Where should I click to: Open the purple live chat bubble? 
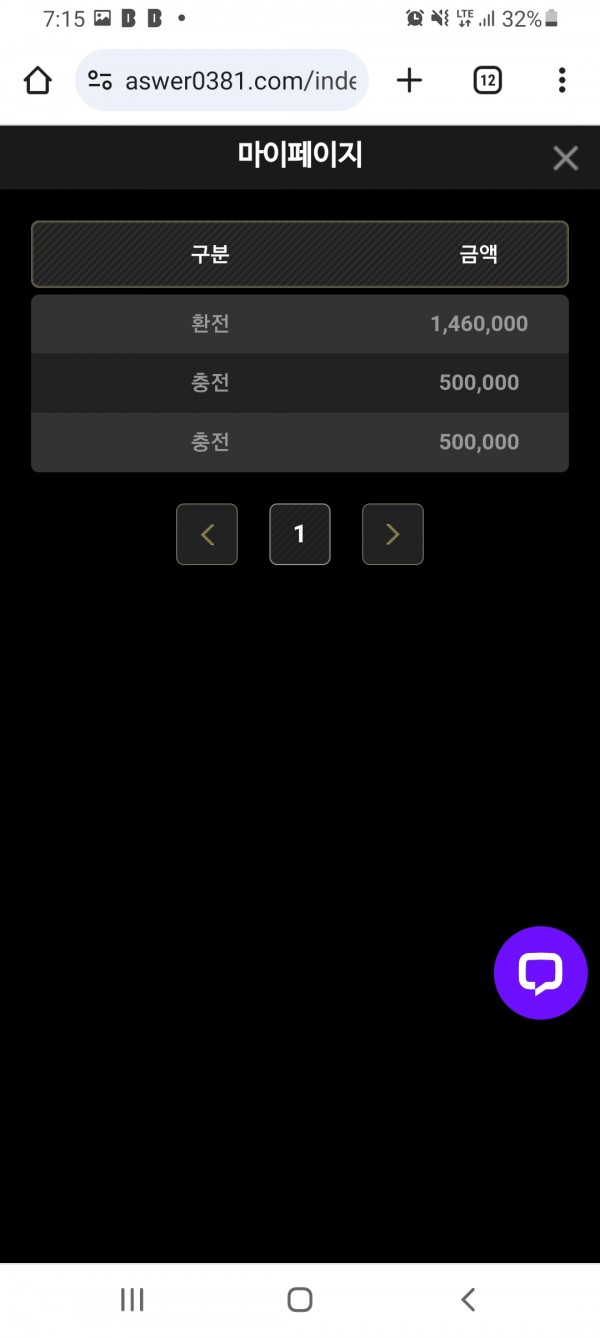click(x=540, y=973)
